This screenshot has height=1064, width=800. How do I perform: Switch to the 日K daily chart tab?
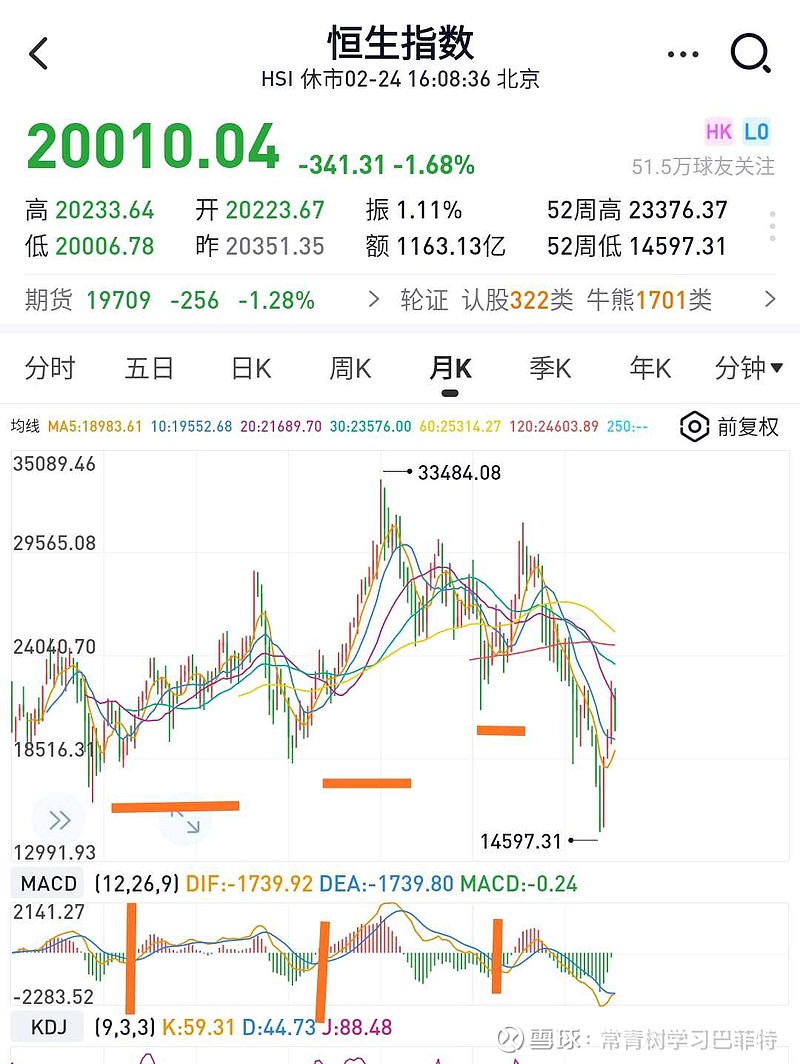click(x=248, y=368)
